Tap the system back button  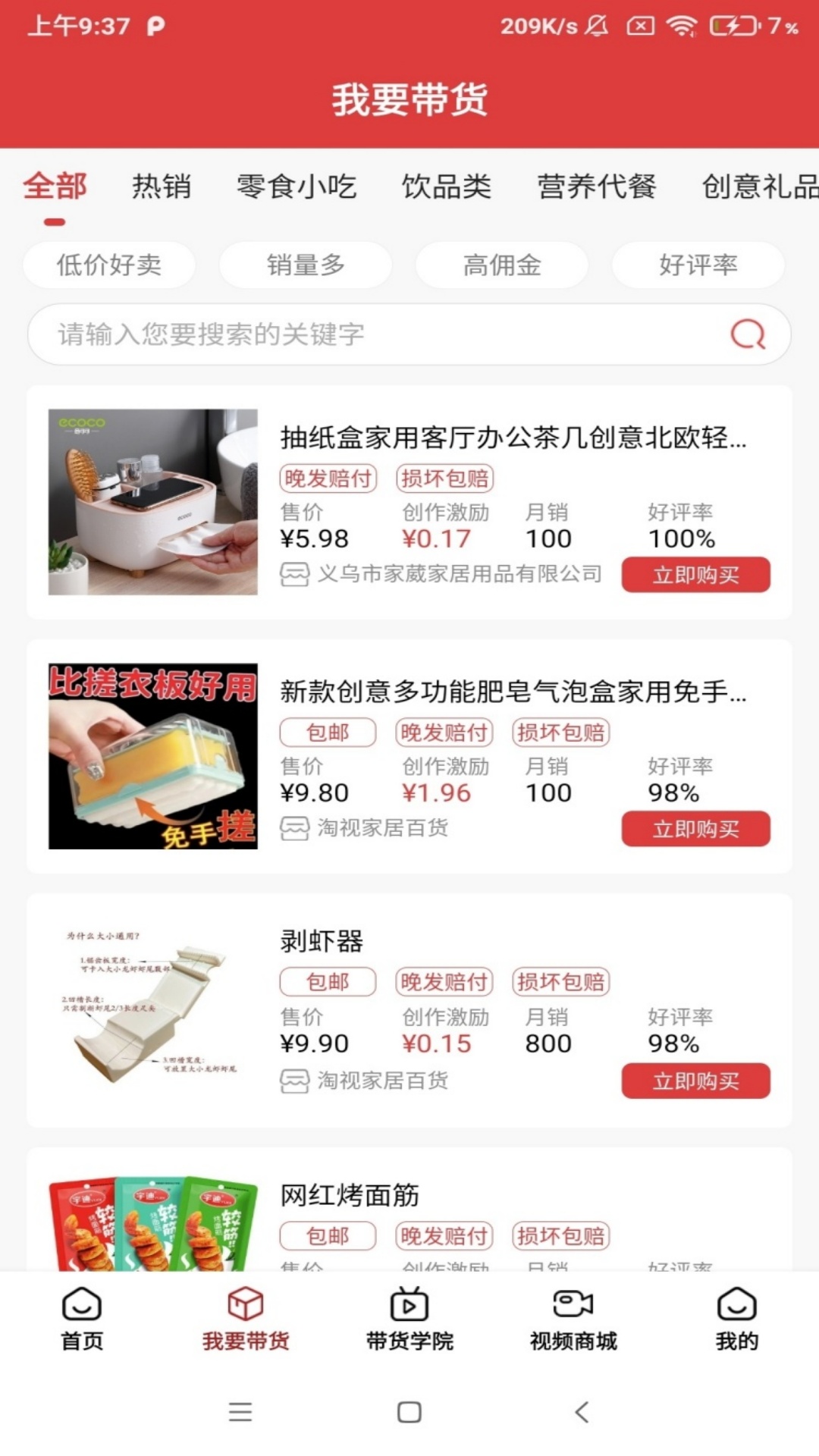point(582,1412)
